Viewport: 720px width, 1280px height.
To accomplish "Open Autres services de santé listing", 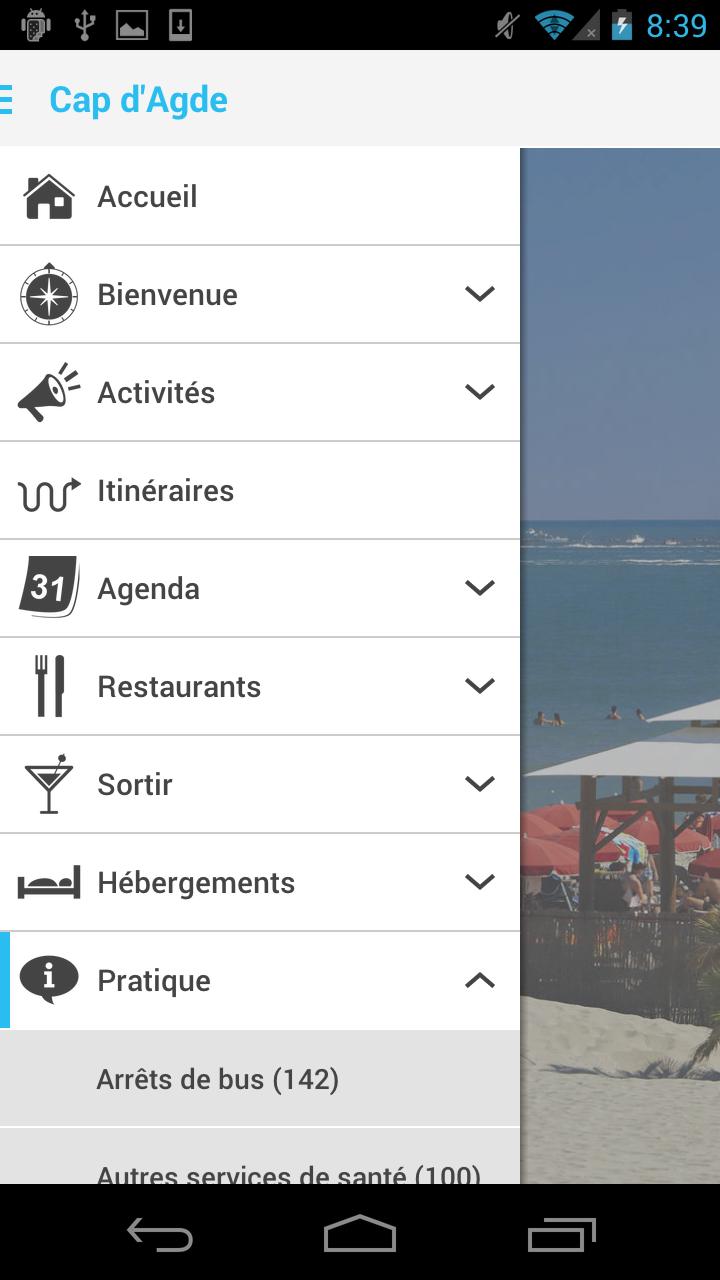I will coord(260,1170).
